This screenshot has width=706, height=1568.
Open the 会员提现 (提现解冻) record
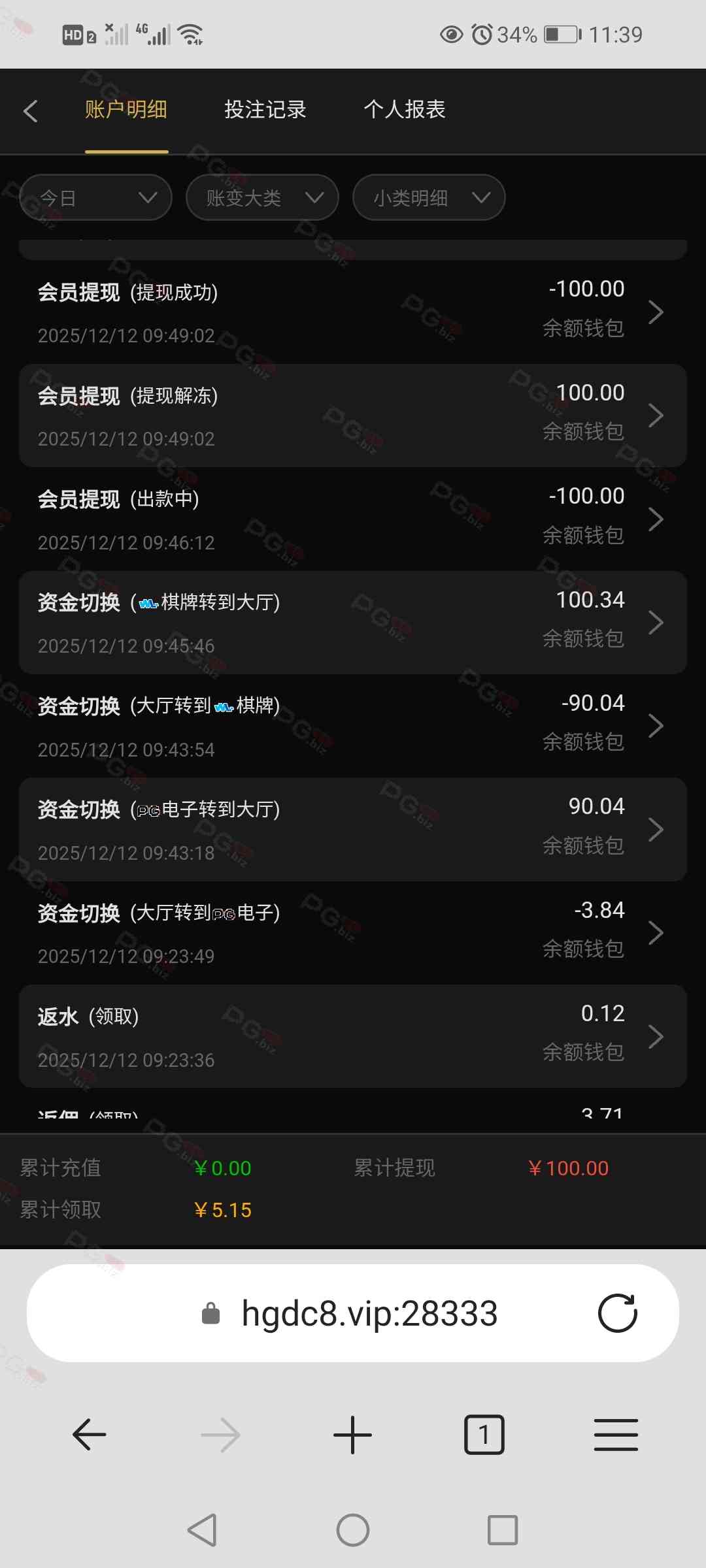point(353,416)
